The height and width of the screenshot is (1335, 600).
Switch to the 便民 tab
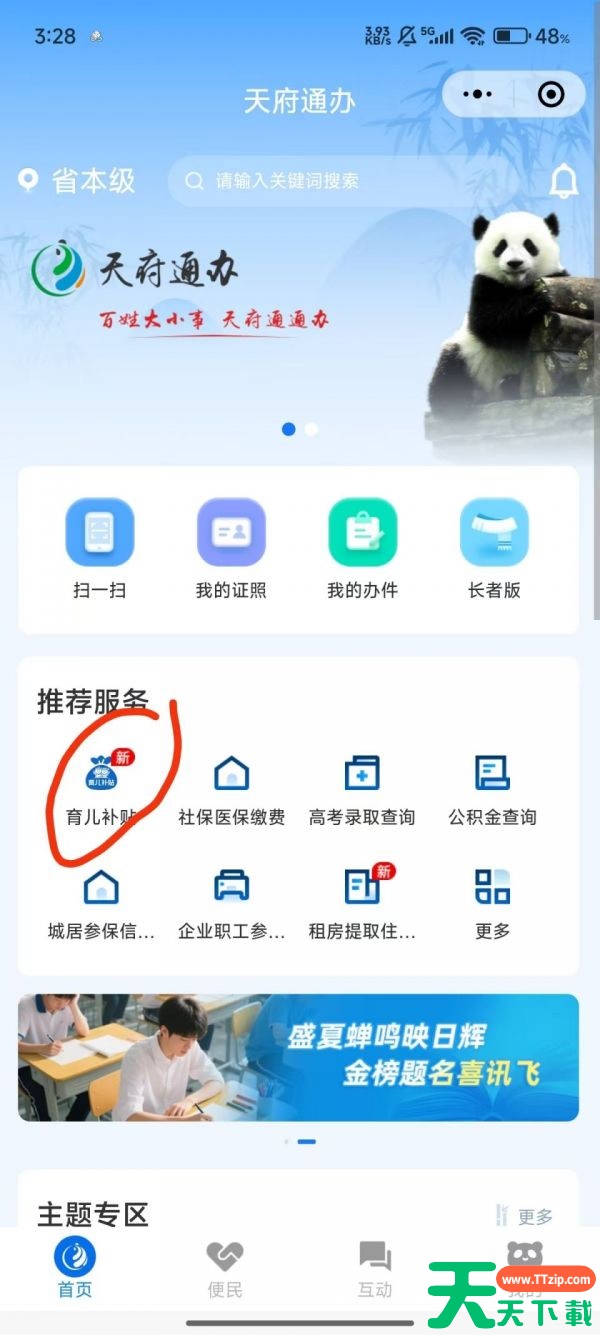[x=225, y=1270]
